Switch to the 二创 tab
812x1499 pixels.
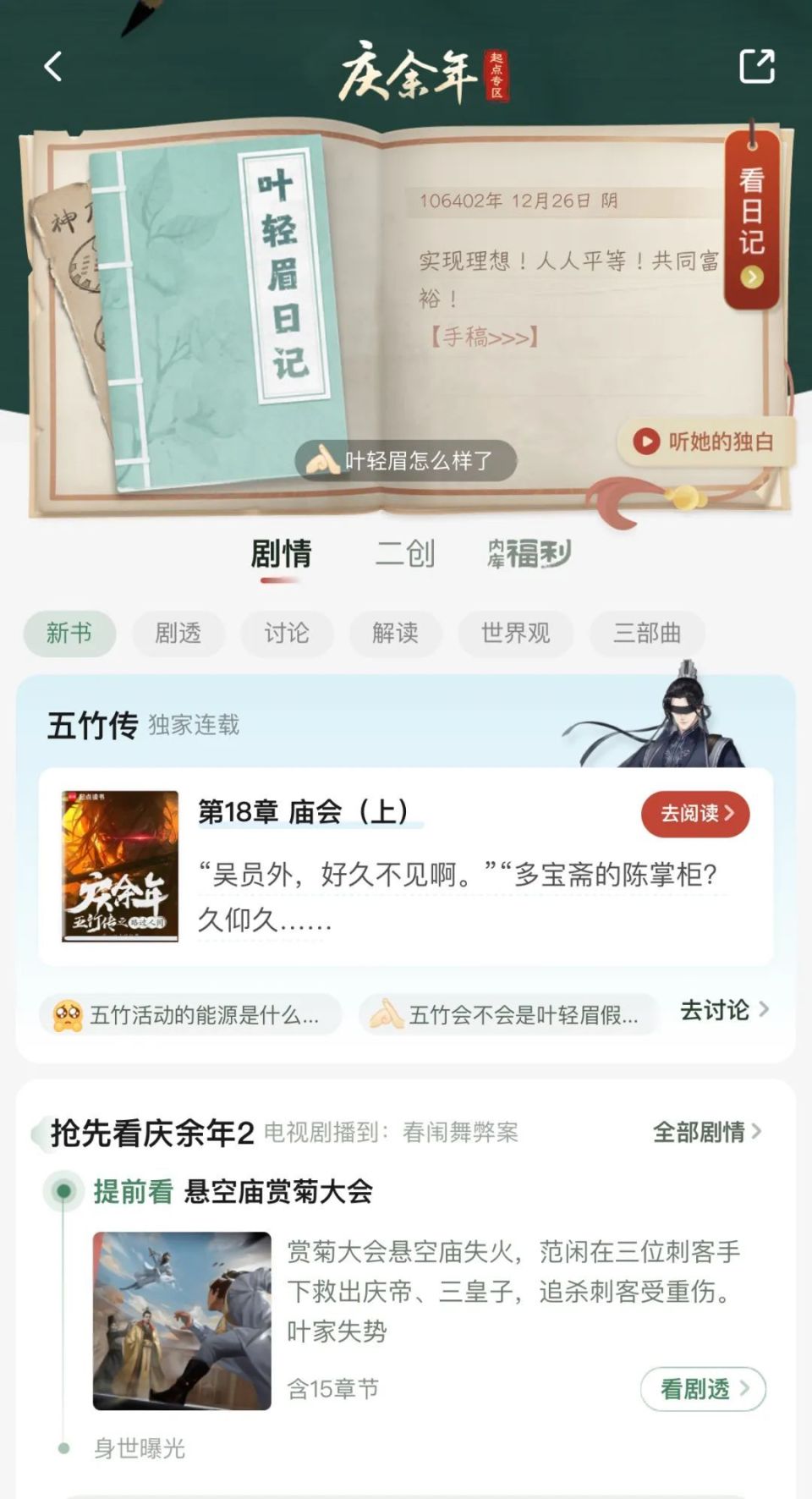(404, 554)
